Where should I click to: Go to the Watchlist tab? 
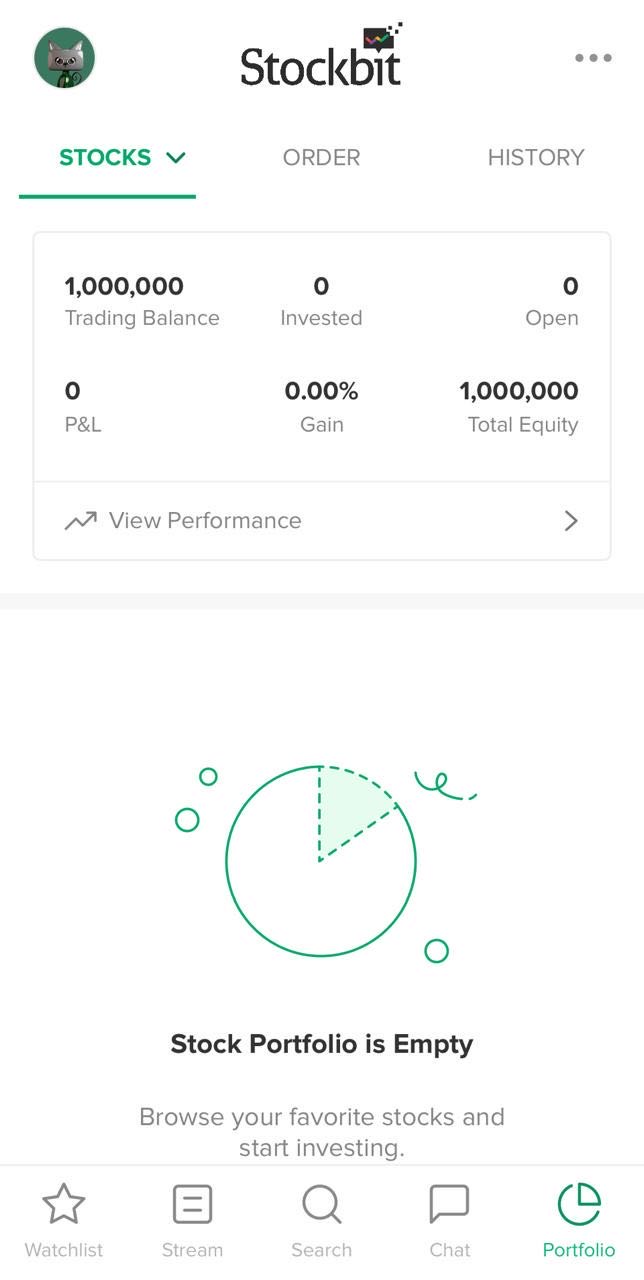tap(64, 1221)
